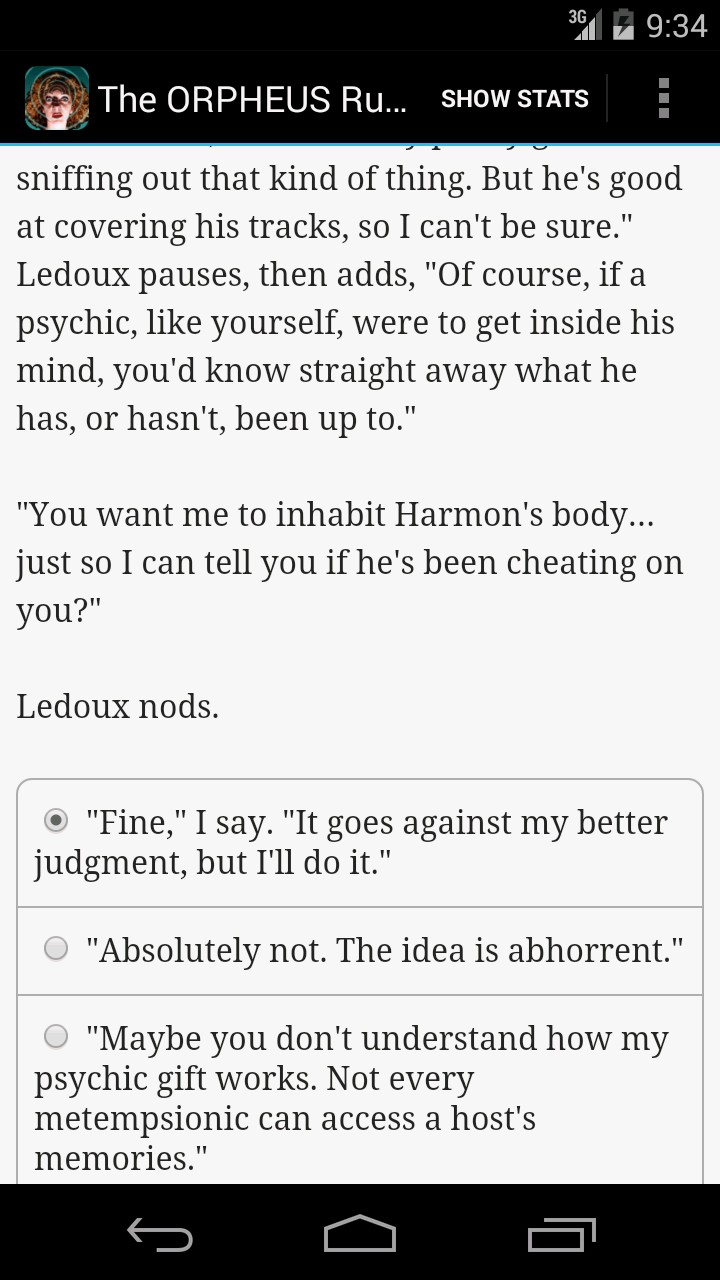Select the "Fine, I'll do it" answer

point(360,842)
